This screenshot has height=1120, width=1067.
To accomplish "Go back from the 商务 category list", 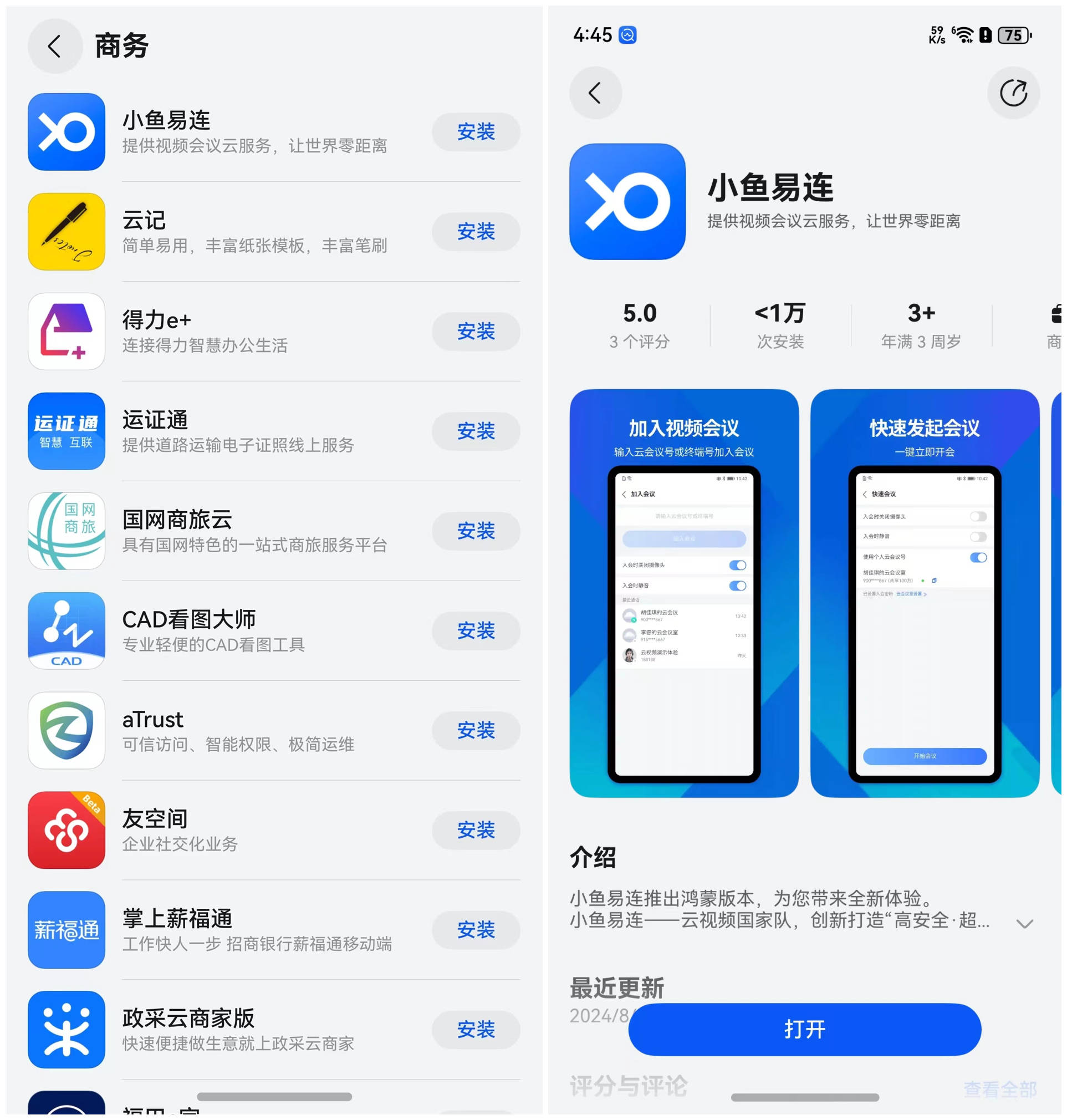I will click(55, 46).
